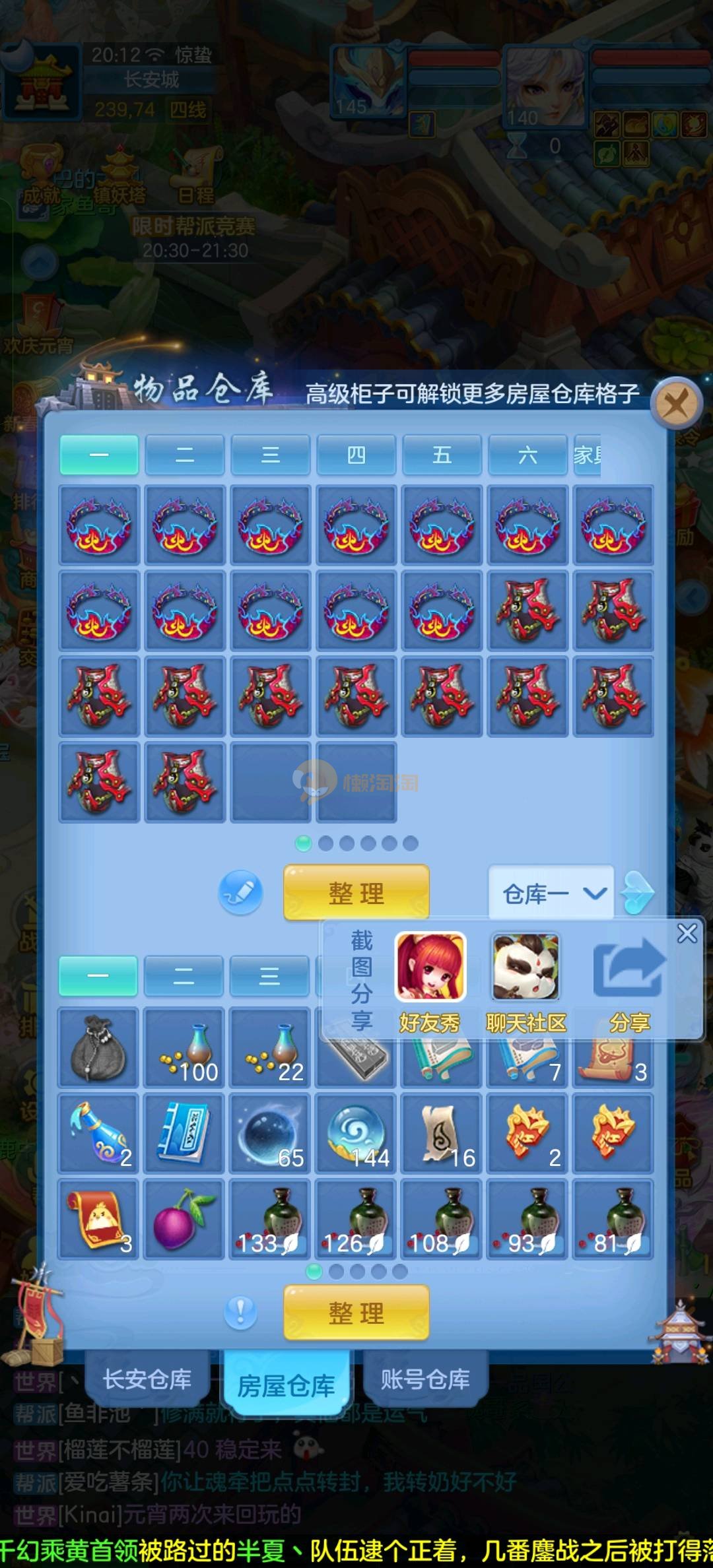Open the 仓库一 dropdown
Image resolution: width=713 pixels, height=1568 pixels.
(x=552, y=894)
